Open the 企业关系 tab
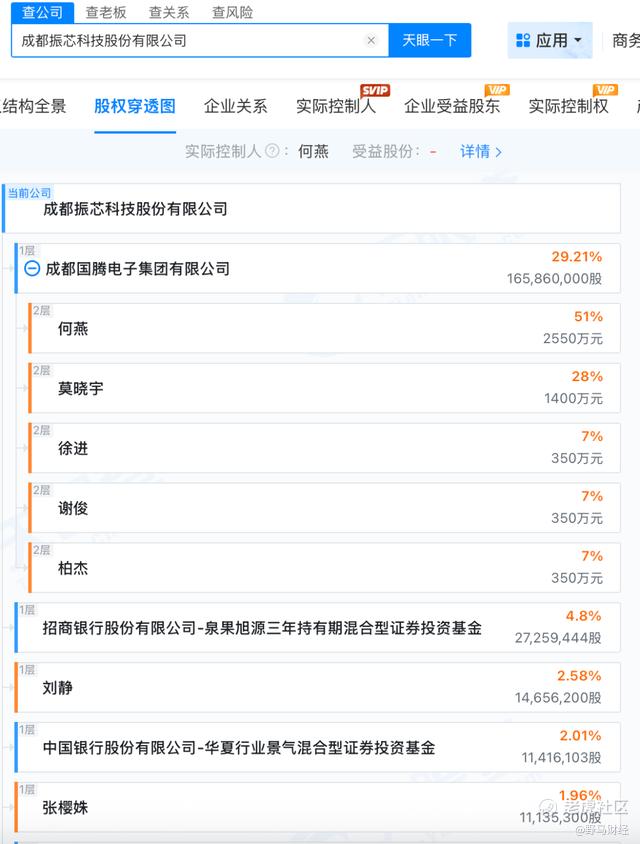This screenshot has width=640, height=844. point(236,106)
